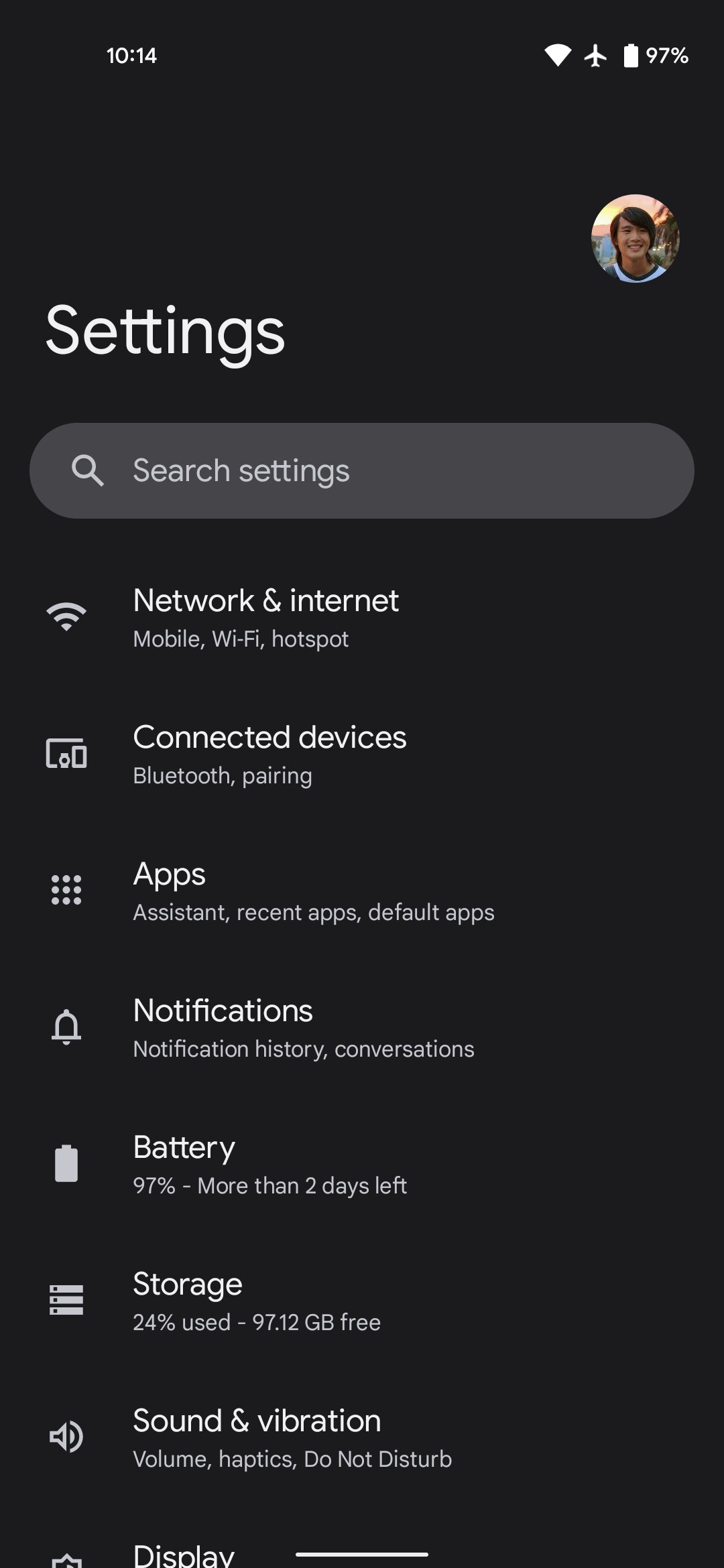Open Sound & vibration settings
Image resolution: width=724 pixels, height=1568 pixels.
tap(362, 1438)
